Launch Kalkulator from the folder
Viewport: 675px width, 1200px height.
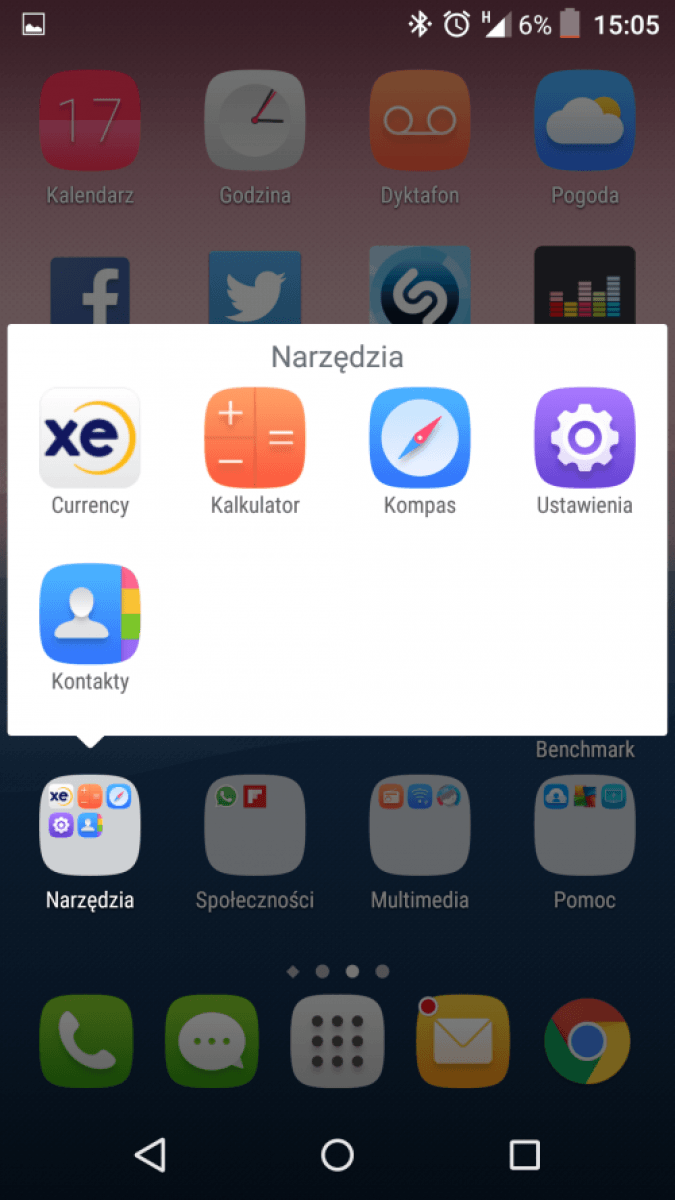[255, 438]
